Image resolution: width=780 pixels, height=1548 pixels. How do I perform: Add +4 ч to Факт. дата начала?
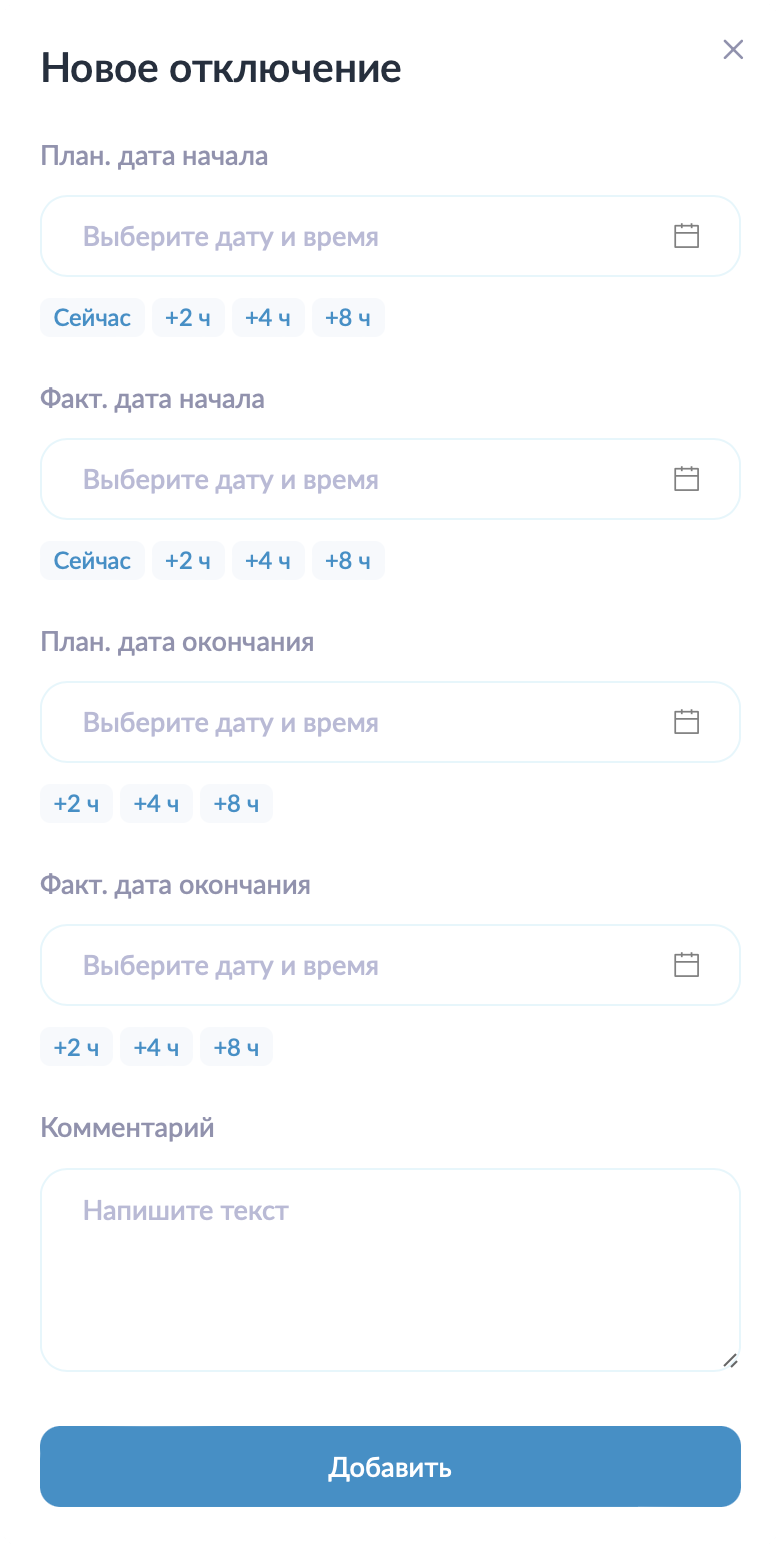[268, 560]
